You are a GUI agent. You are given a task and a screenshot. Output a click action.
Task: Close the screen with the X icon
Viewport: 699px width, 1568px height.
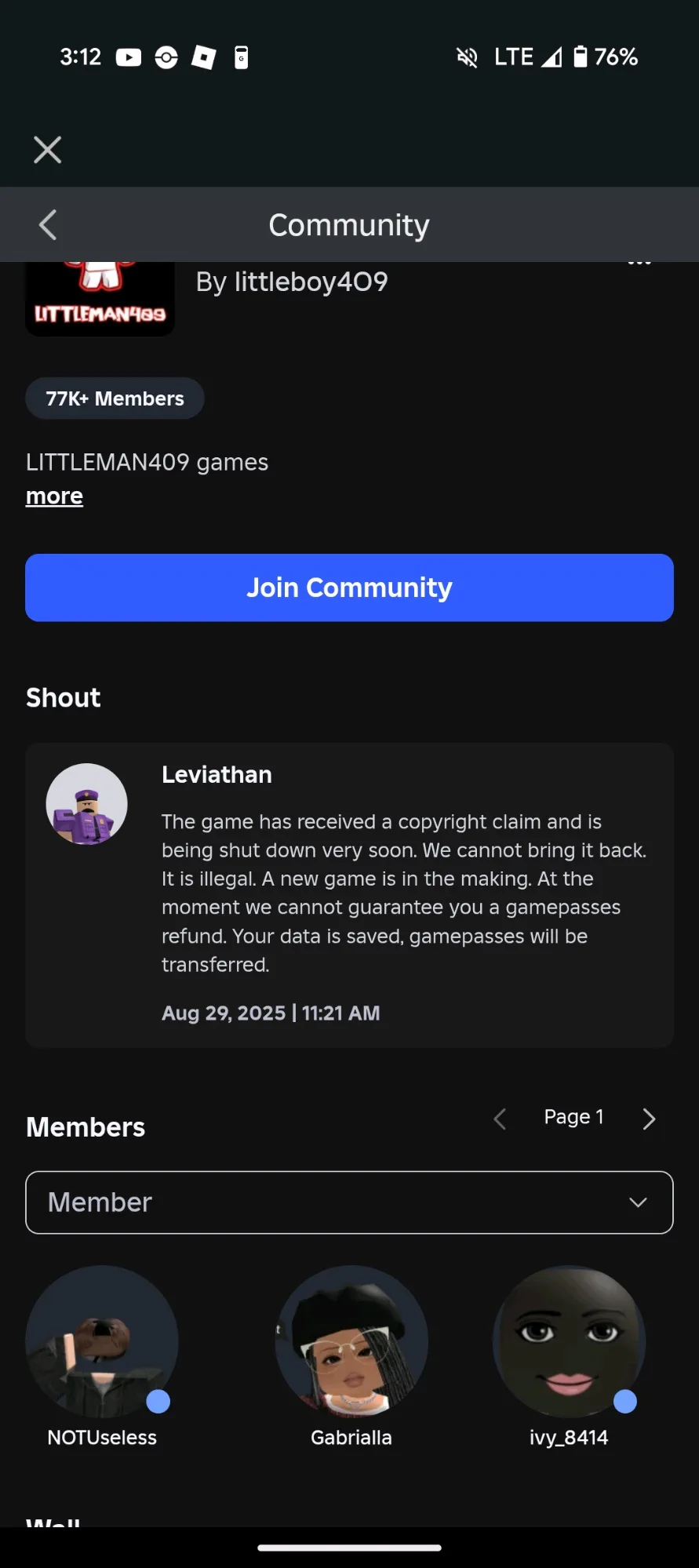[48, 150]
